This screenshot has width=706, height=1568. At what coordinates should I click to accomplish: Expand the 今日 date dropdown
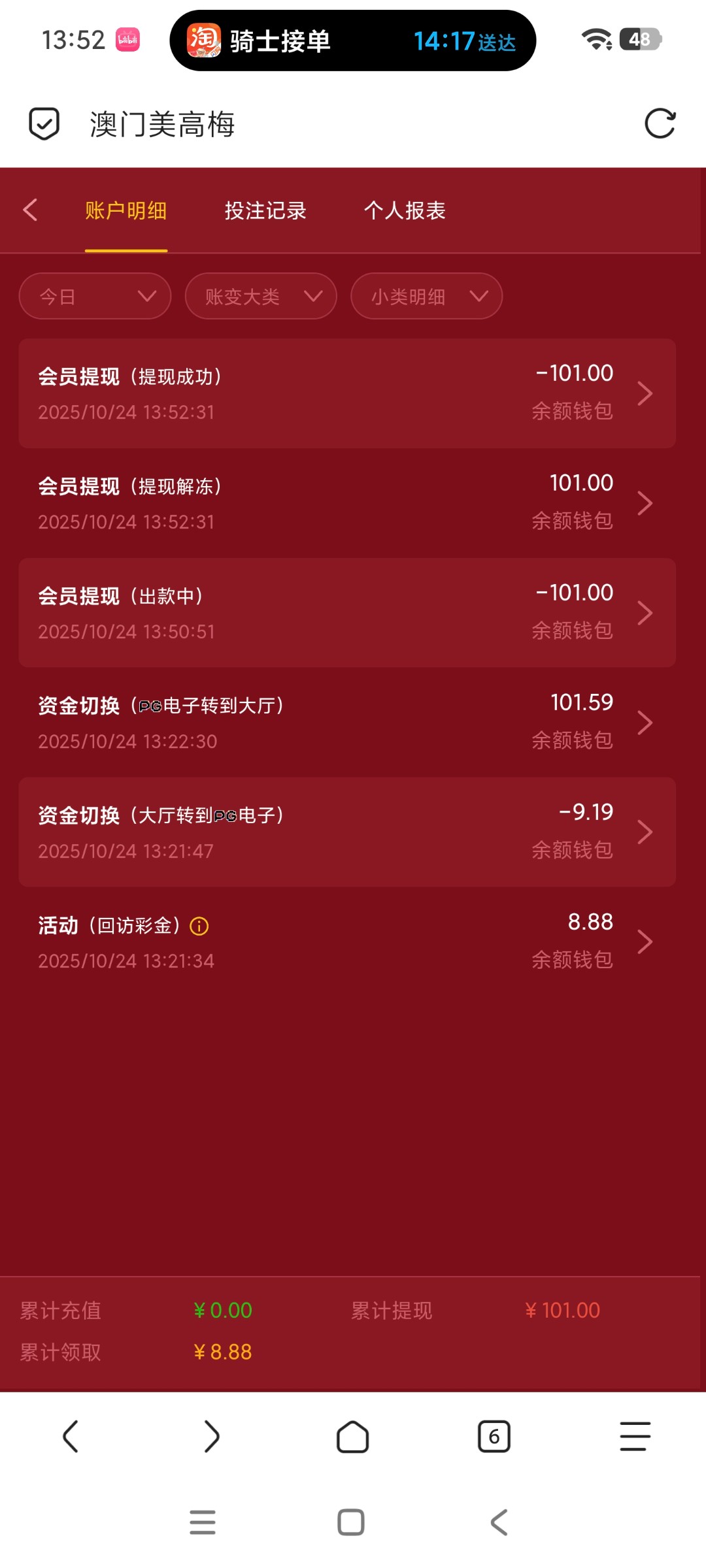tap(95, 297)
